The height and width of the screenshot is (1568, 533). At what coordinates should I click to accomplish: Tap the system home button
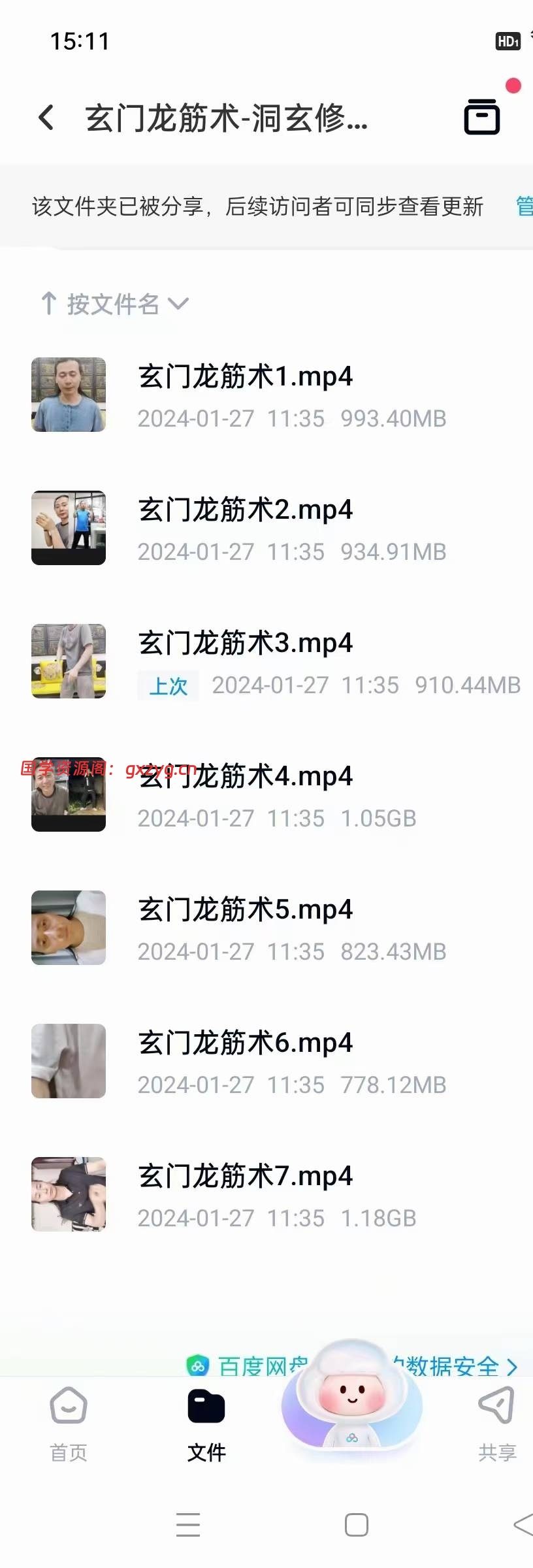356,1525
